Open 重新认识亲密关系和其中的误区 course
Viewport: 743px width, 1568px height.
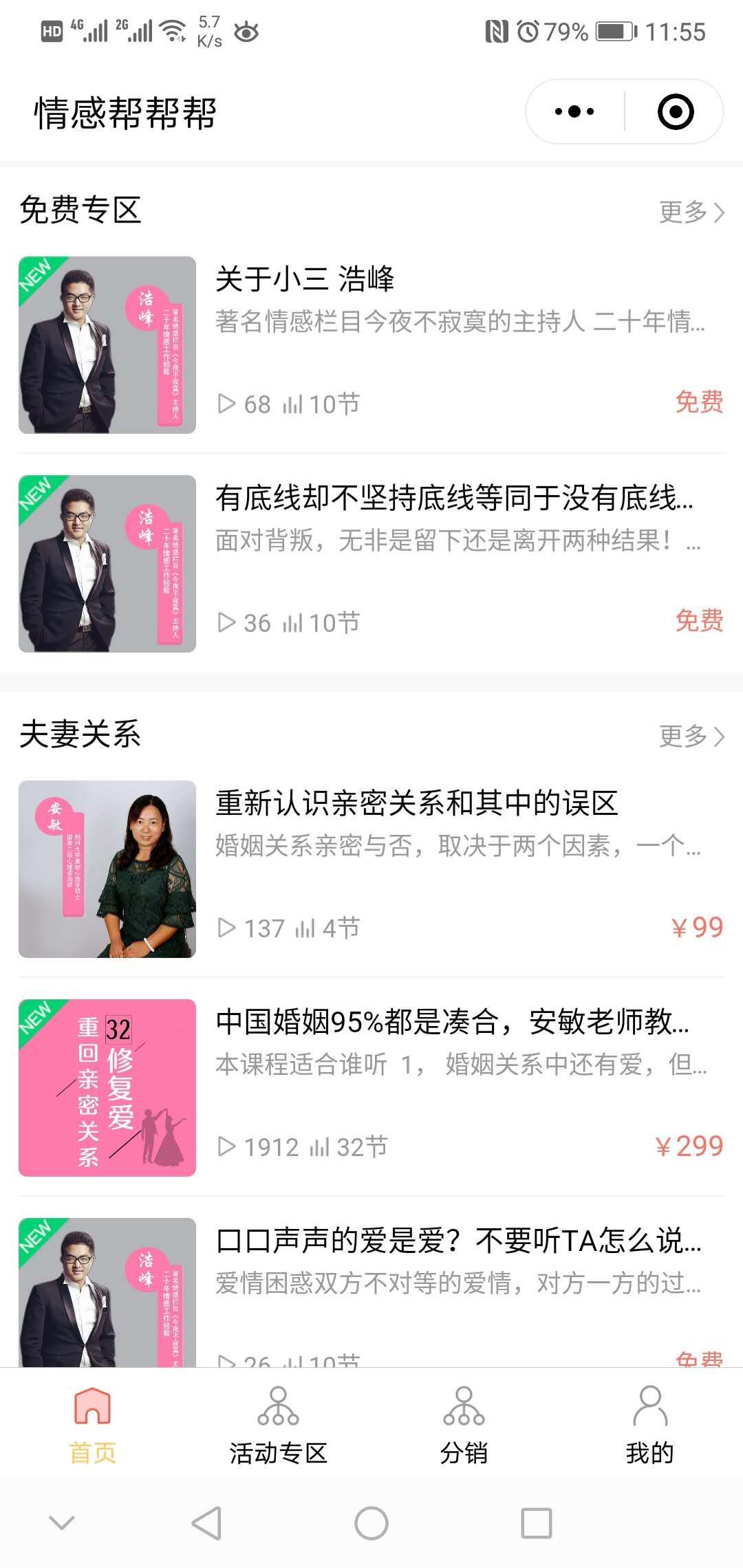click(x=371, y=869)
